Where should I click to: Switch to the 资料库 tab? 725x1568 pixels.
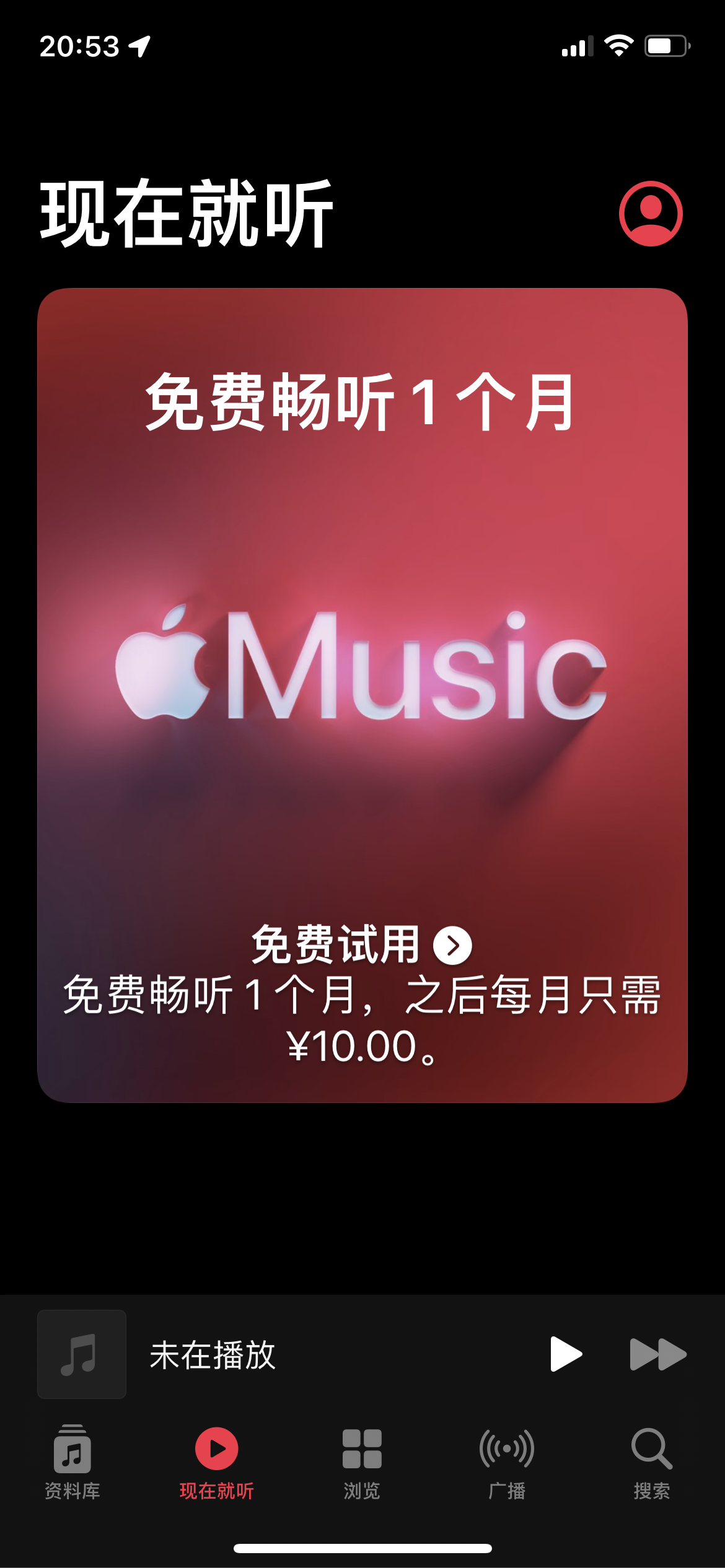72,1461
